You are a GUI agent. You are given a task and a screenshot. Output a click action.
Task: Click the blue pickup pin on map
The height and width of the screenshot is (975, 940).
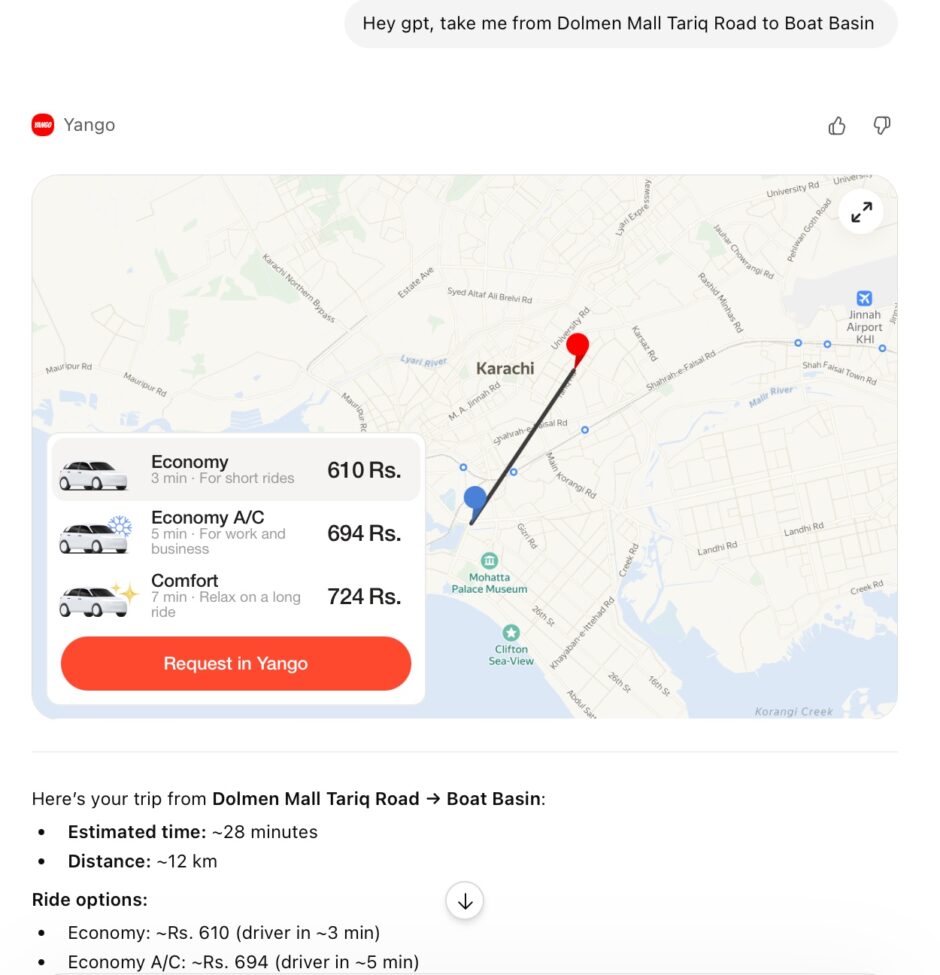pyautogui.click(x=473, y=497)
